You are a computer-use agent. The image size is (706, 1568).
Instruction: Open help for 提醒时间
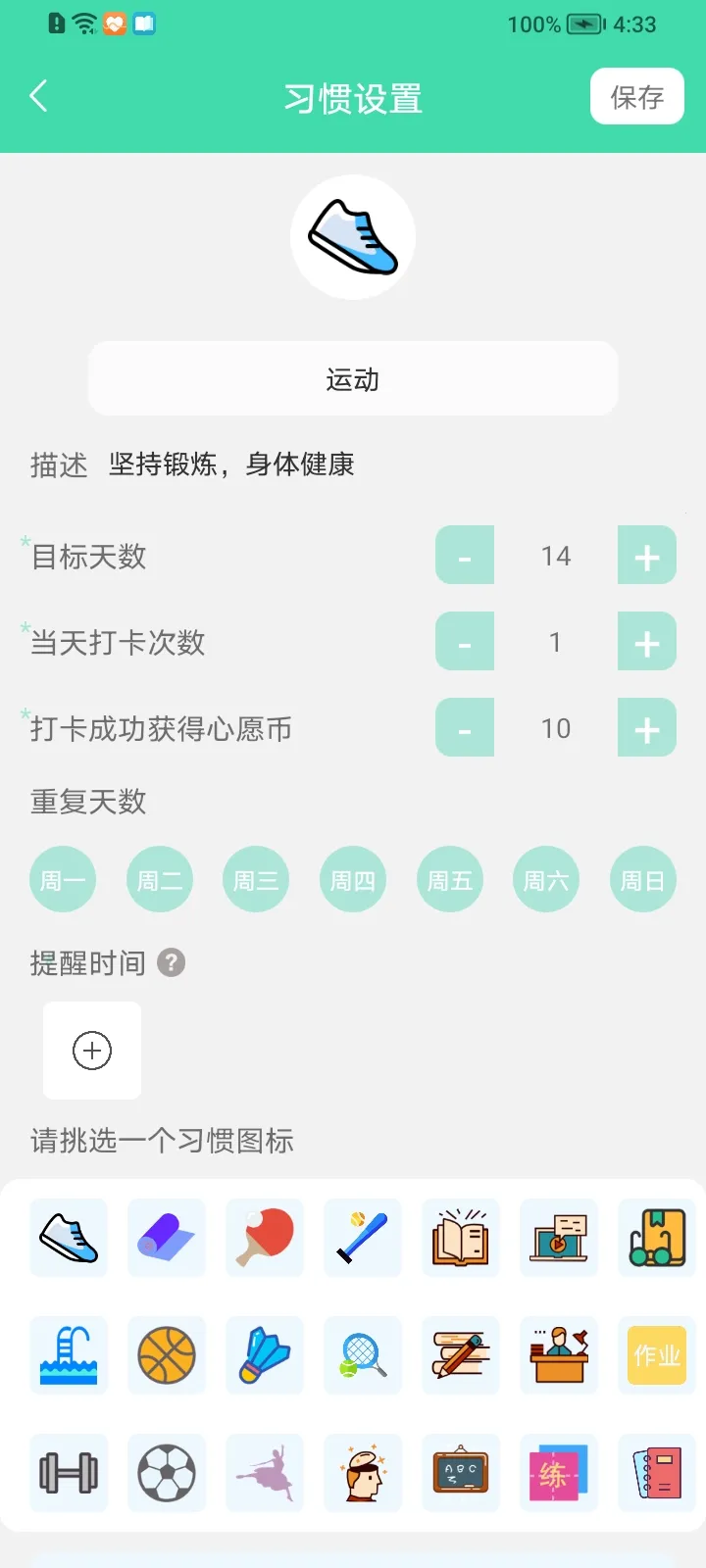(172, 963)
